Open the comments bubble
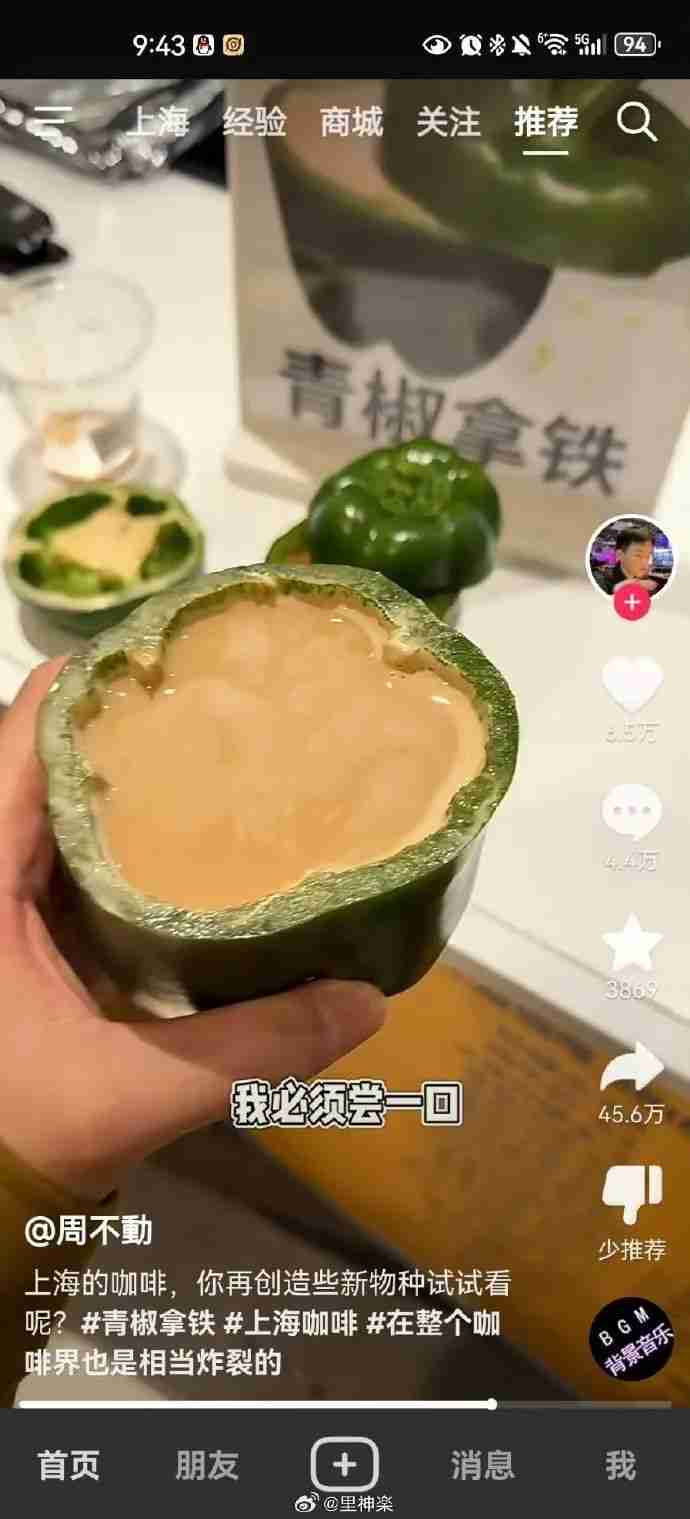690x1519 pixels. pyautogui.click(x=632, y=812)
